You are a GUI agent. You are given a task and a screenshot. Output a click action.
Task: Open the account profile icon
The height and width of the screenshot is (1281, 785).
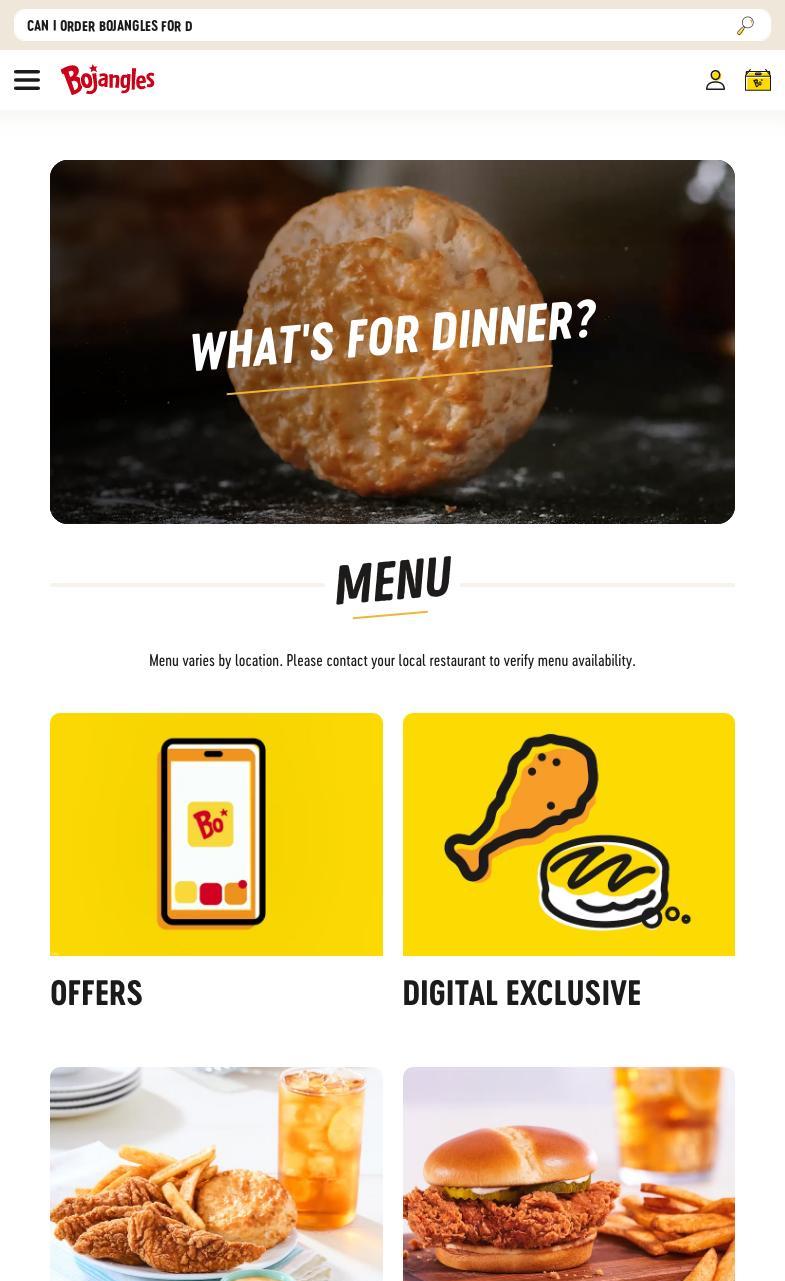pyautogui.click(x=715, y=80)
